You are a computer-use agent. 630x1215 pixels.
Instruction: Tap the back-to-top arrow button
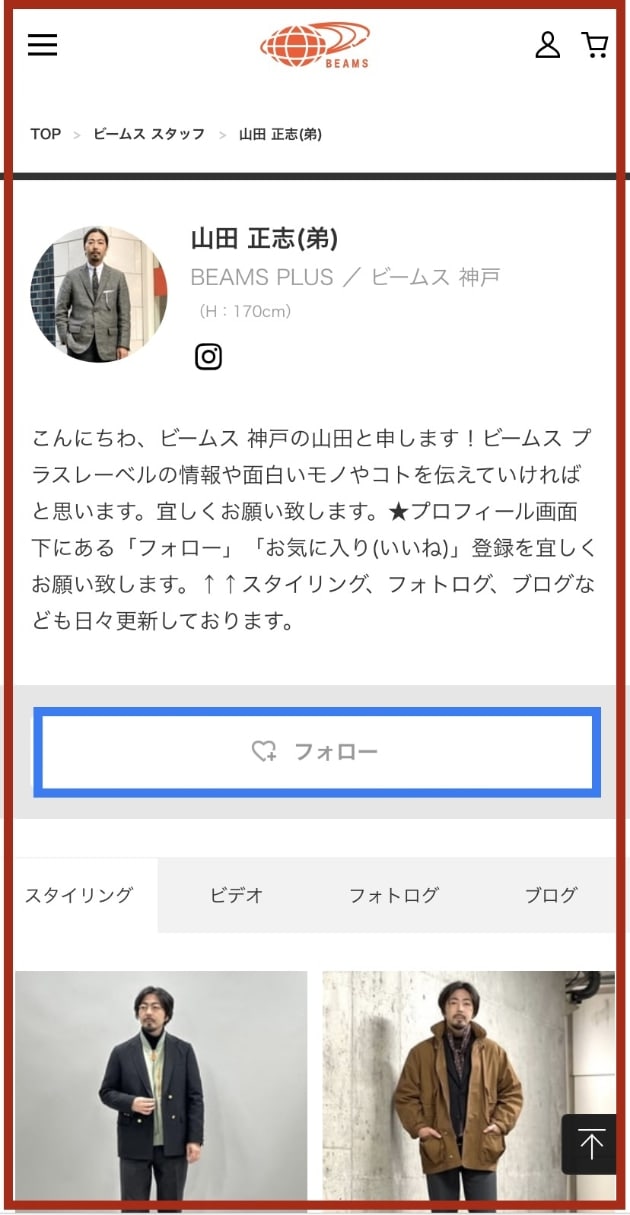(591, 1144)
